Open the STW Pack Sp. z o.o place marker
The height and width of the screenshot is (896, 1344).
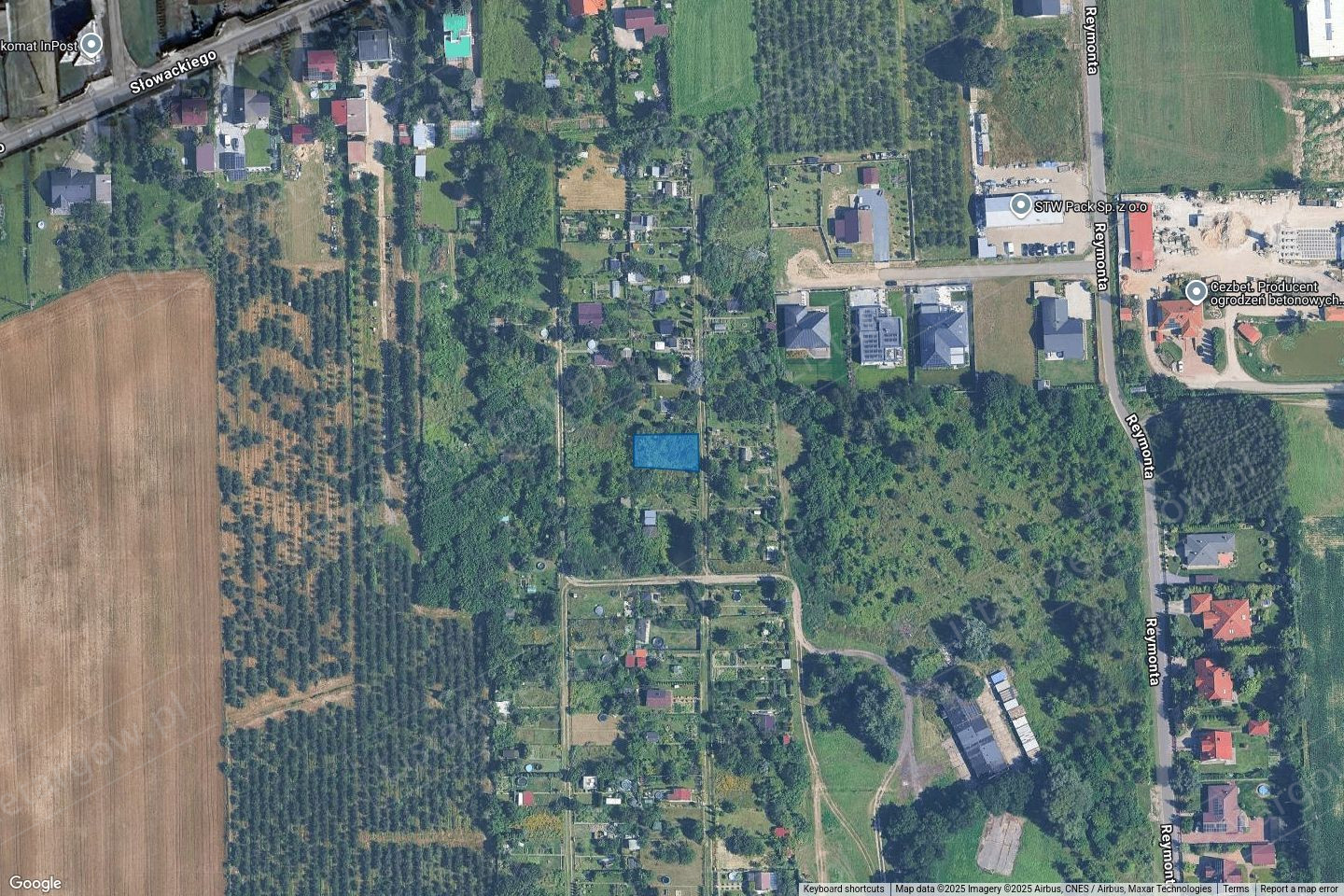point(1021,205)
